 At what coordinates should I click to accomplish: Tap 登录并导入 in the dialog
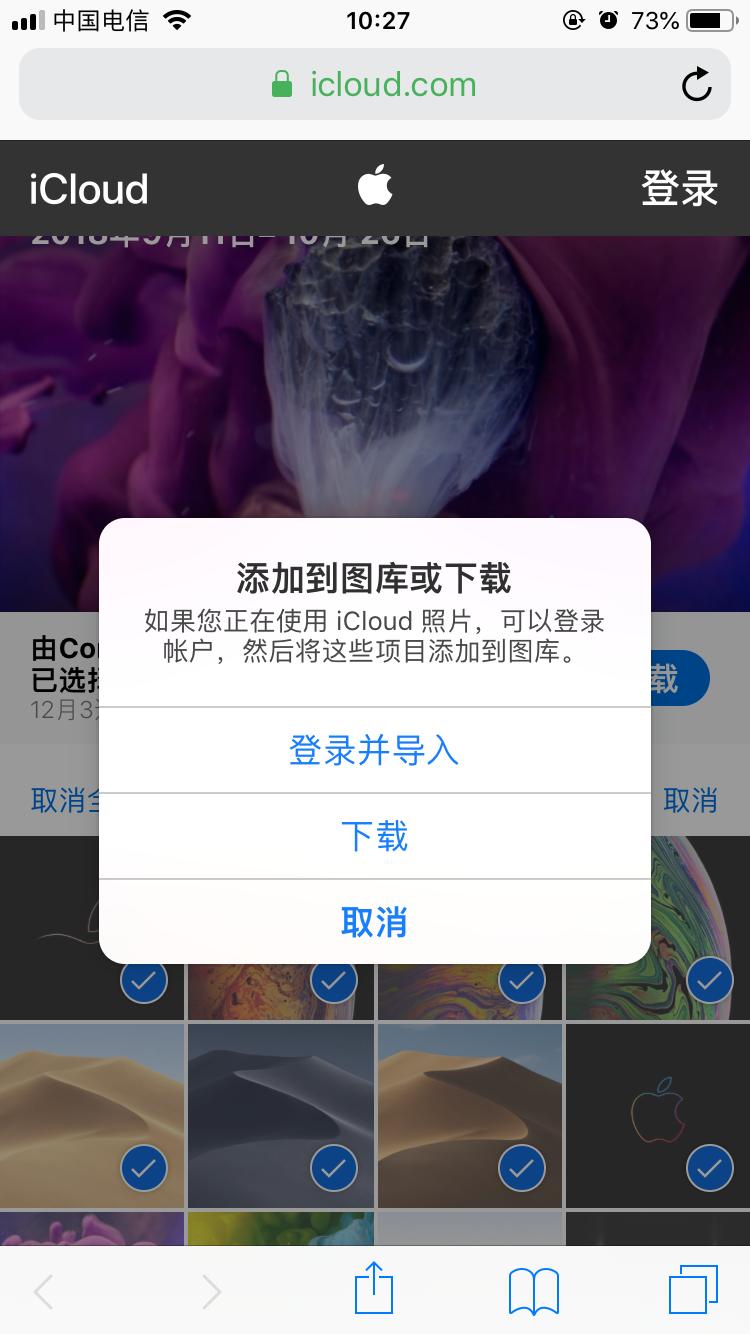click(x=374, y=753)
